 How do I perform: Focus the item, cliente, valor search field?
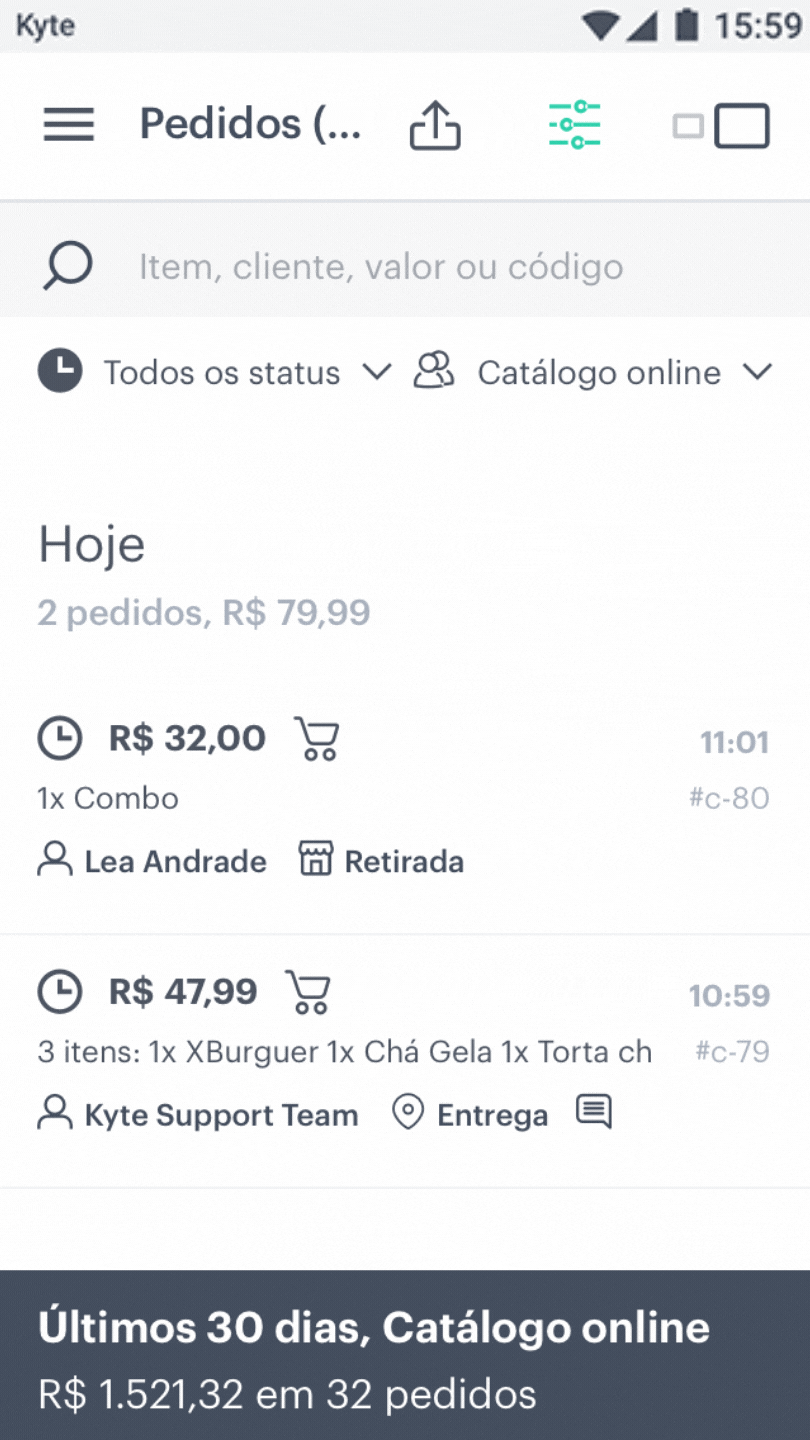pyautogui.click(x=405, y=267)
